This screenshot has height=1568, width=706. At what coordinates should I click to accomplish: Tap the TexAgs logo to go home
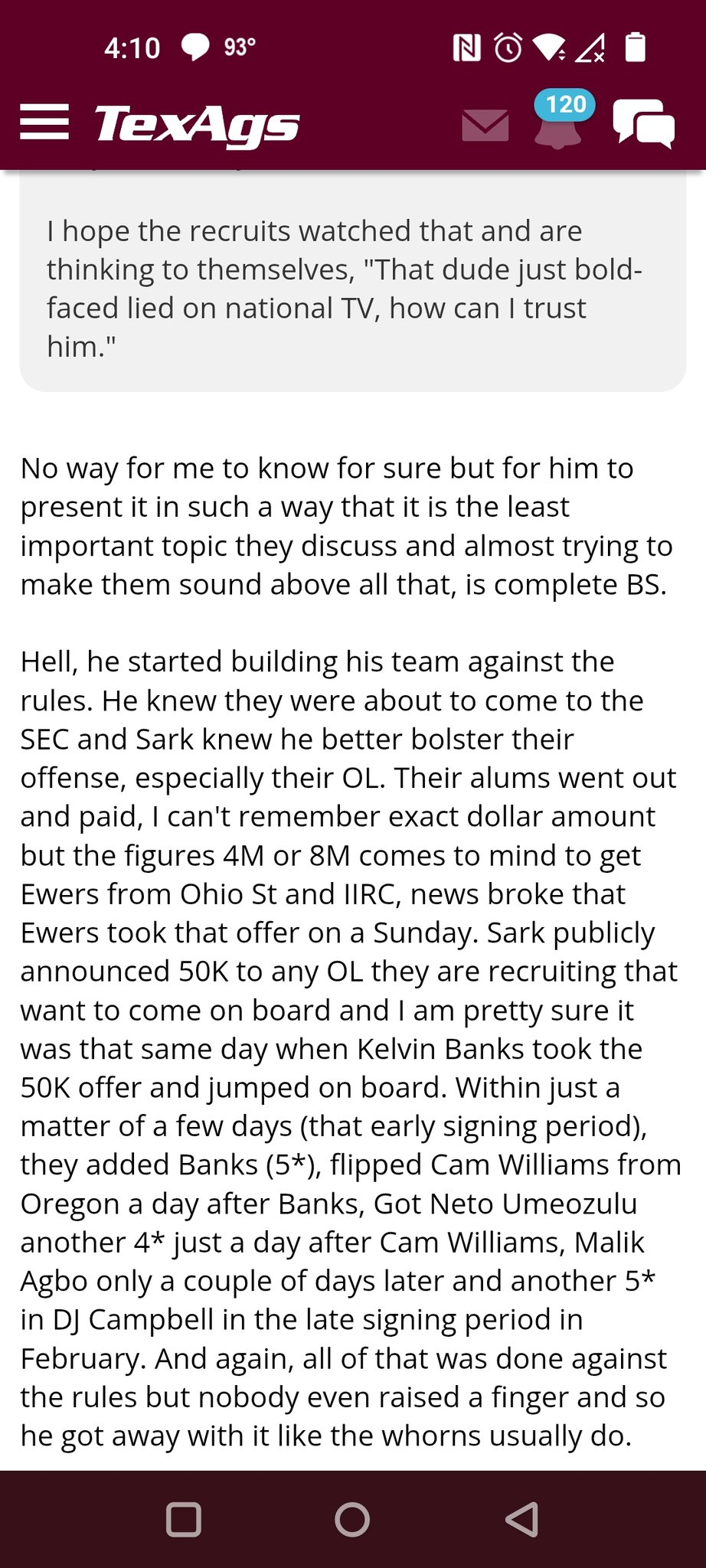tap(197, 126)
